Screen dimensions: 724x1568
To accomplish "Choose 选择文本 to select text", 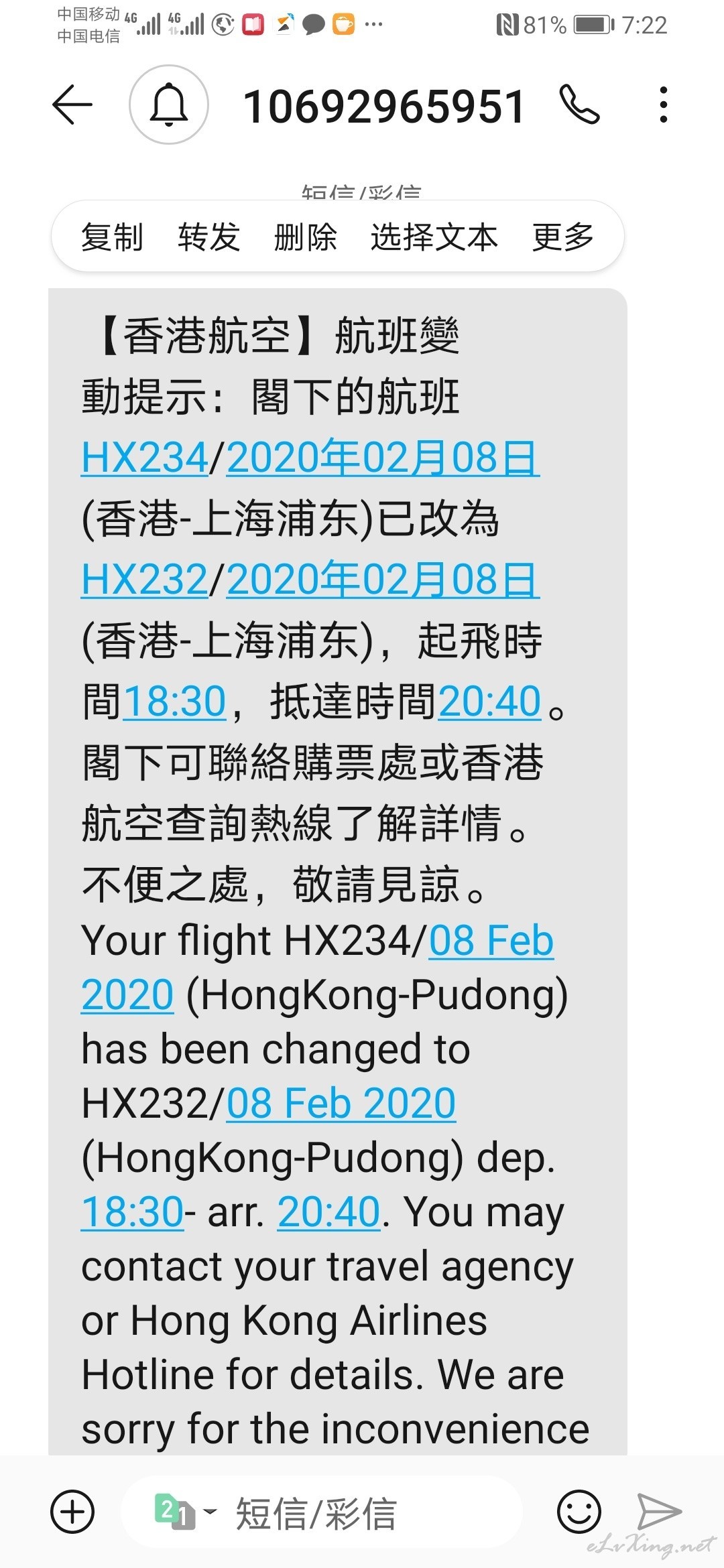I will 434,237.
